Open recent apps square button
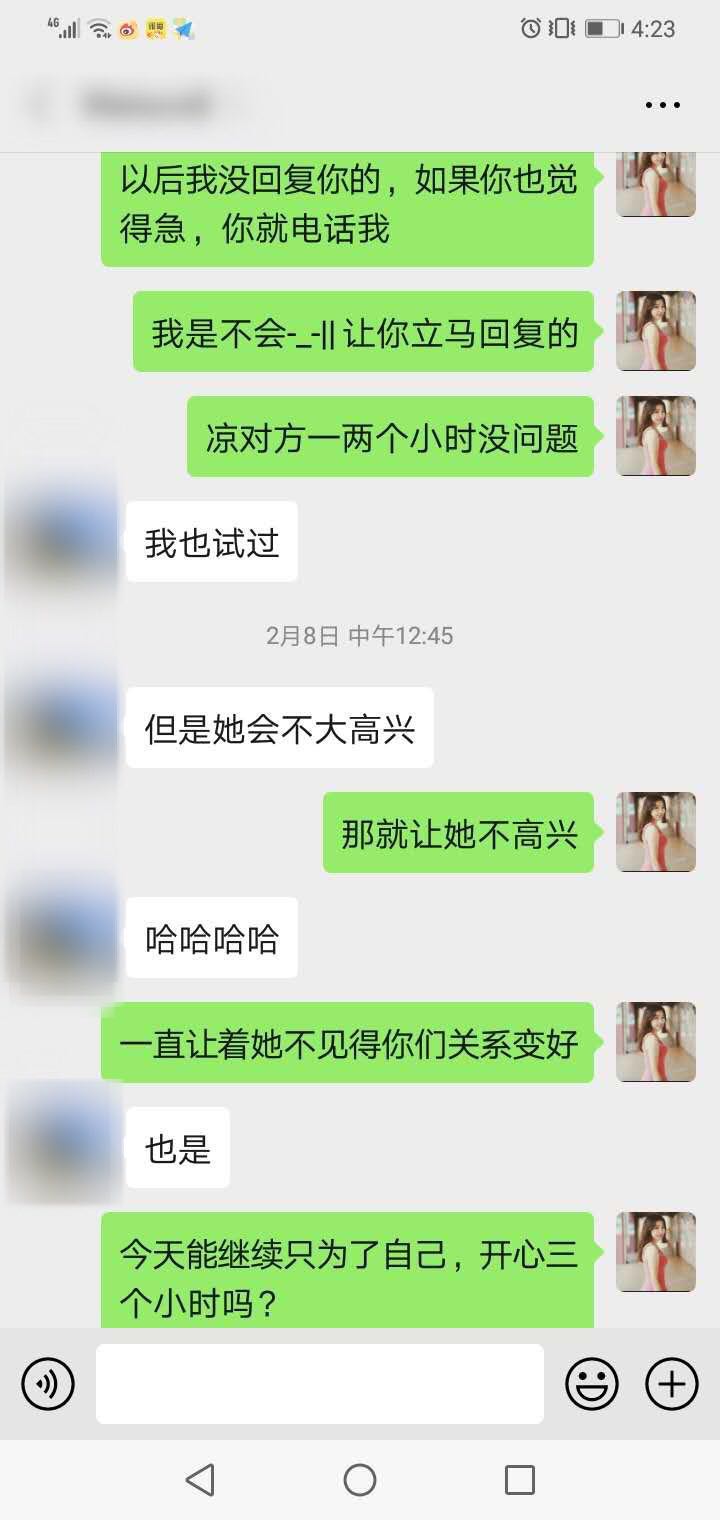This screenshot has height=1520, width=720. point(520,1479)
